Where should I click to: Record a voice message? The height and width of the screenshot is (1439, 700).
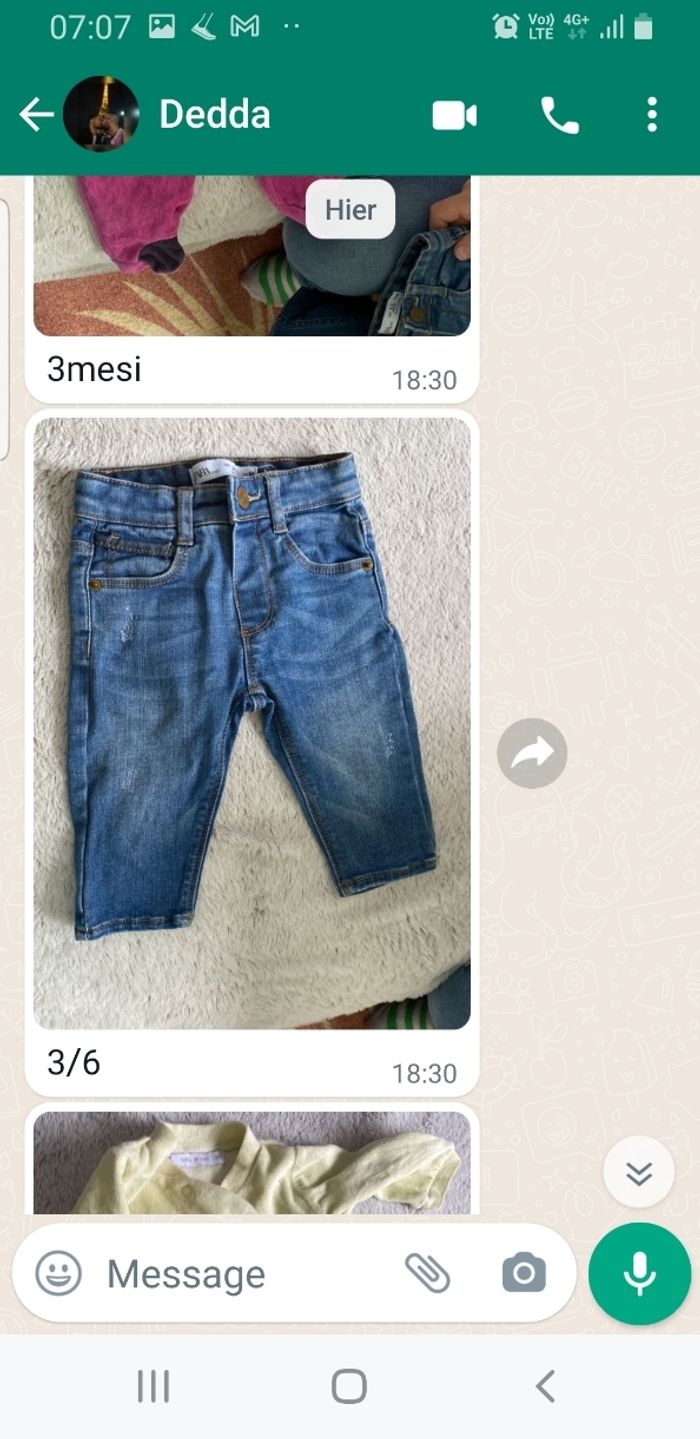639,1274
